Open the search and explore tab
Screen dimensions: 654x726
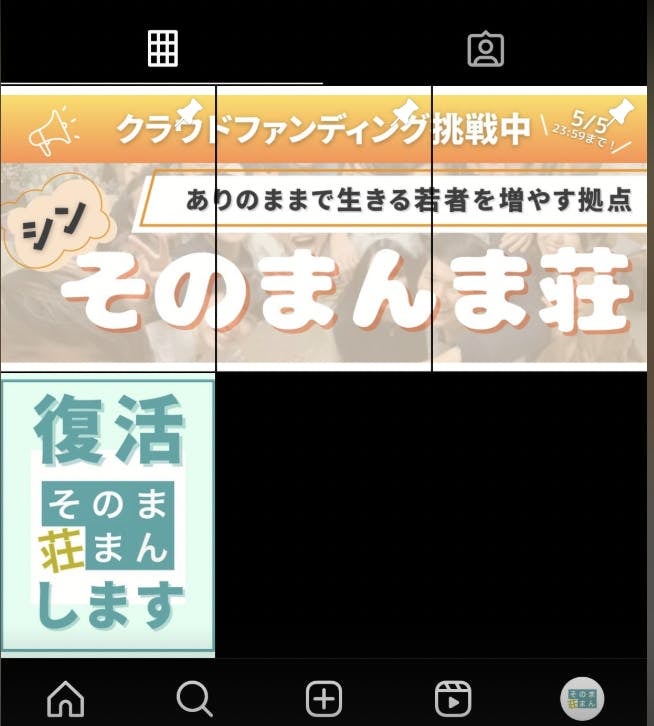pyautogui.click(x=194, y=698)
